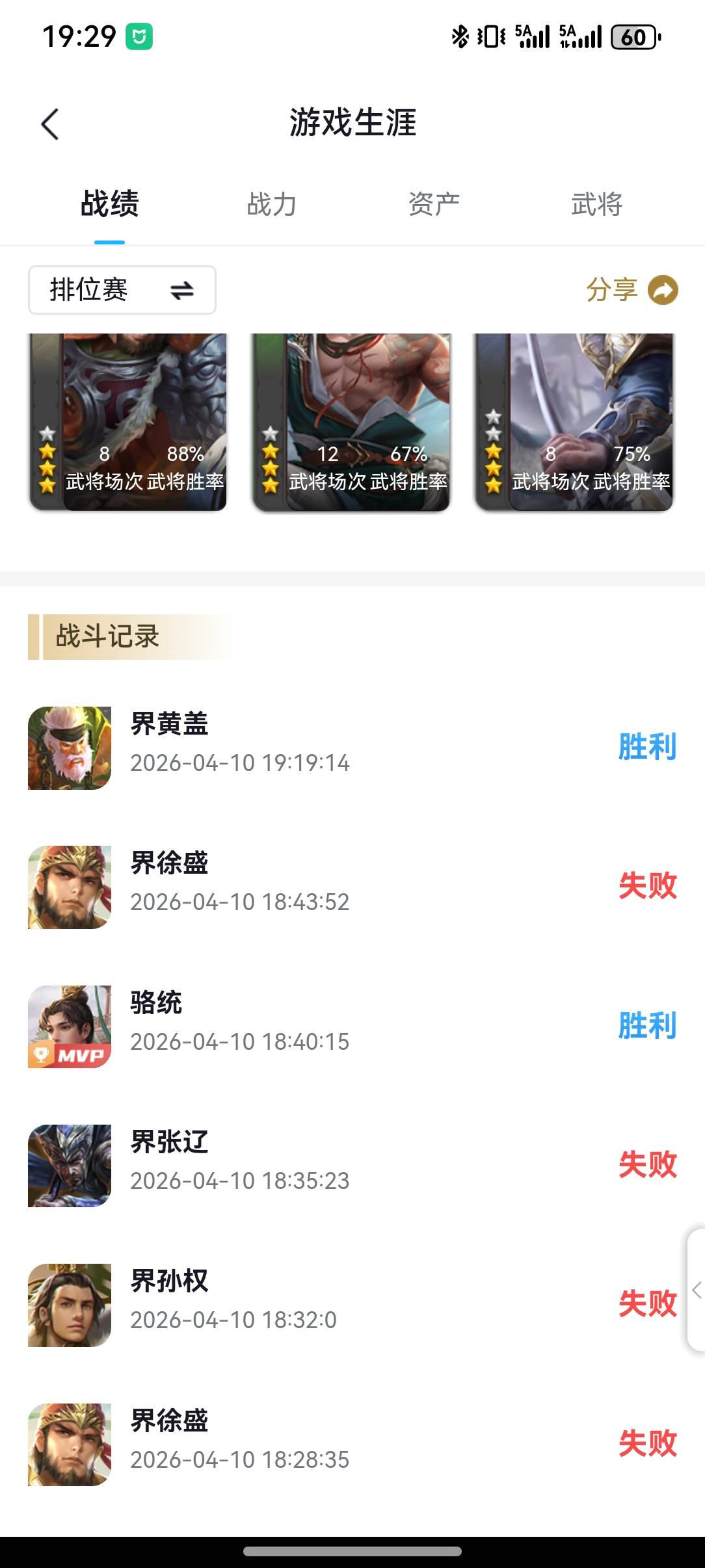Open the hero card with 88% win rate
705x1568 pixels.
coord(128,422)
